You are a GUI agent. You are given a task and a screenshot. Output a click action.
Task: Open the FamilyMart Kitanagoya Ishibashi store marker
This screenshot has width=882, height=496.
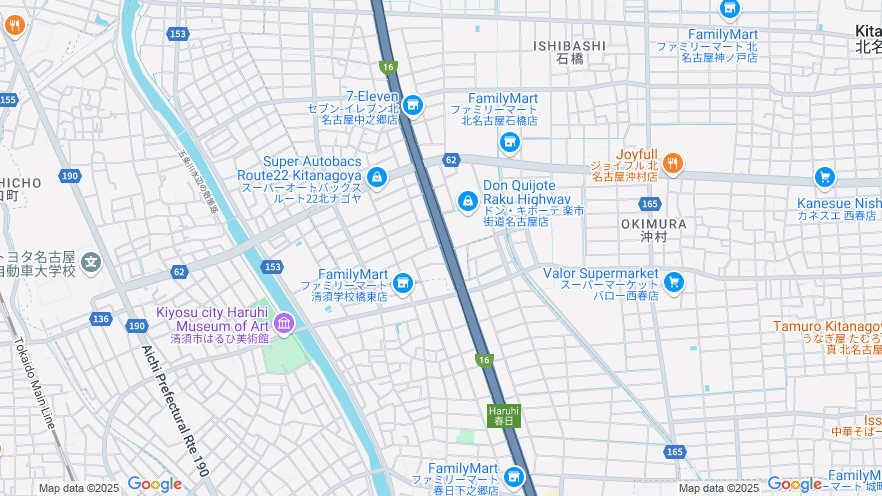pos(511,143)
